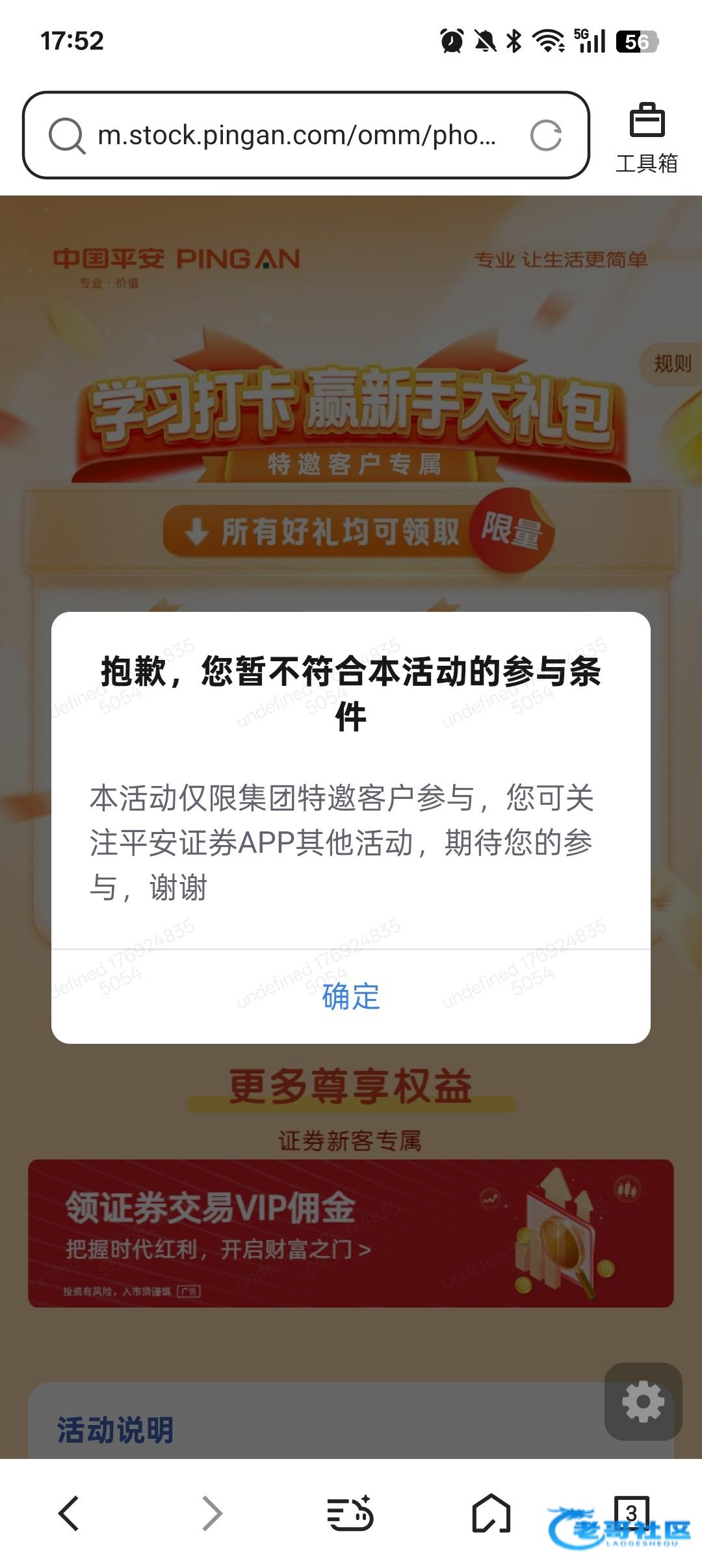Go forward to the next page
The image size is (702, 1568).
click(x=211, y=1513)
